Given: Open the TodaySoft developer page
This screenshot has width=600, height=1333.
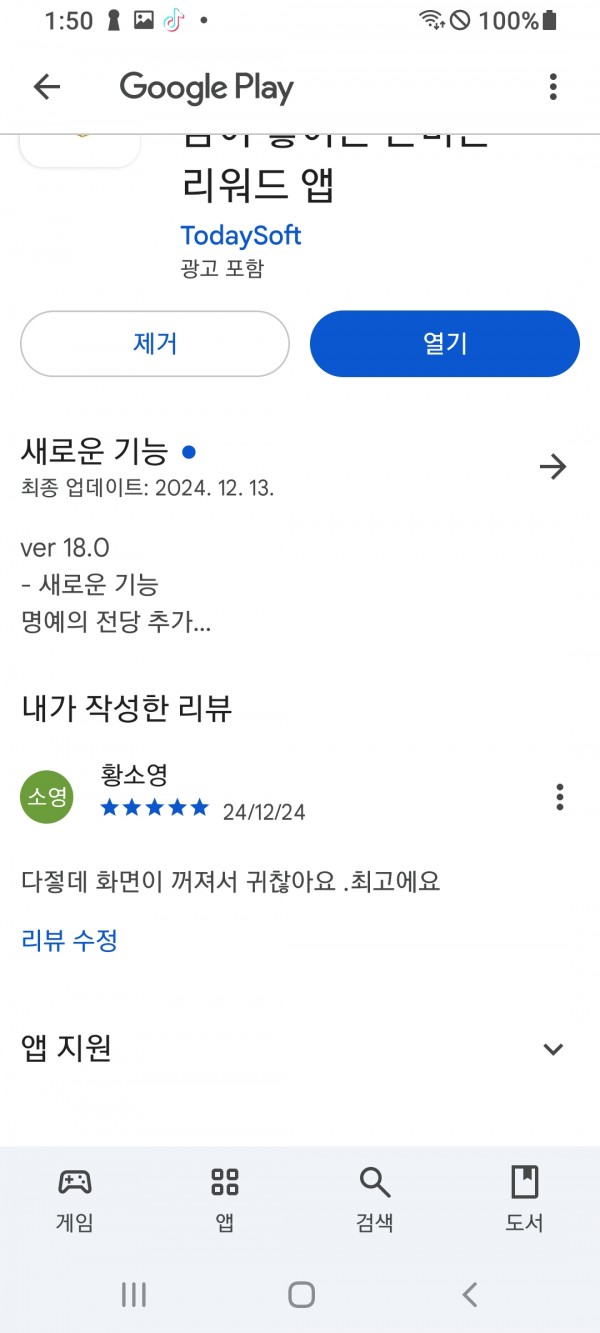Looking at the screenshot, I should pyautogui.click(x=240, y=235).
